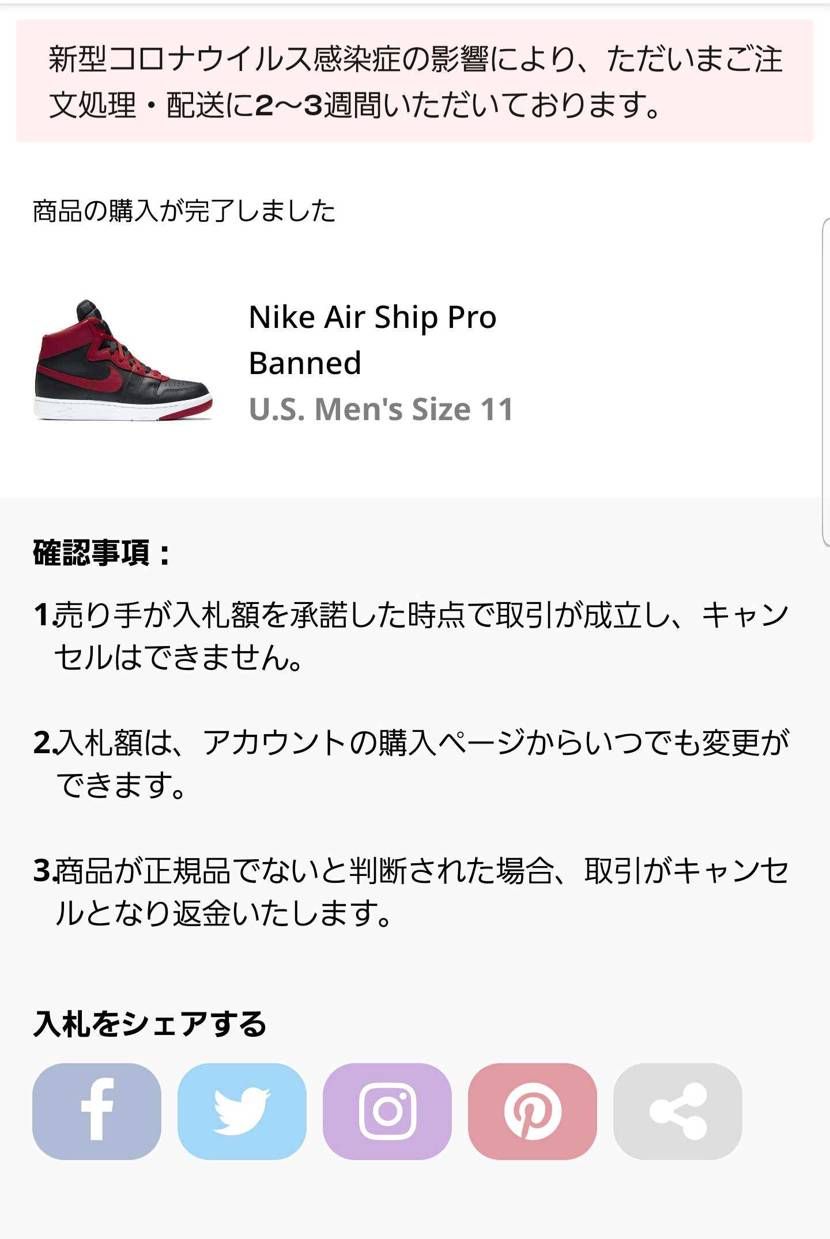Click the purchase completion message text
The width and height of the screenshot is (830, 1239).
[182, 211]
